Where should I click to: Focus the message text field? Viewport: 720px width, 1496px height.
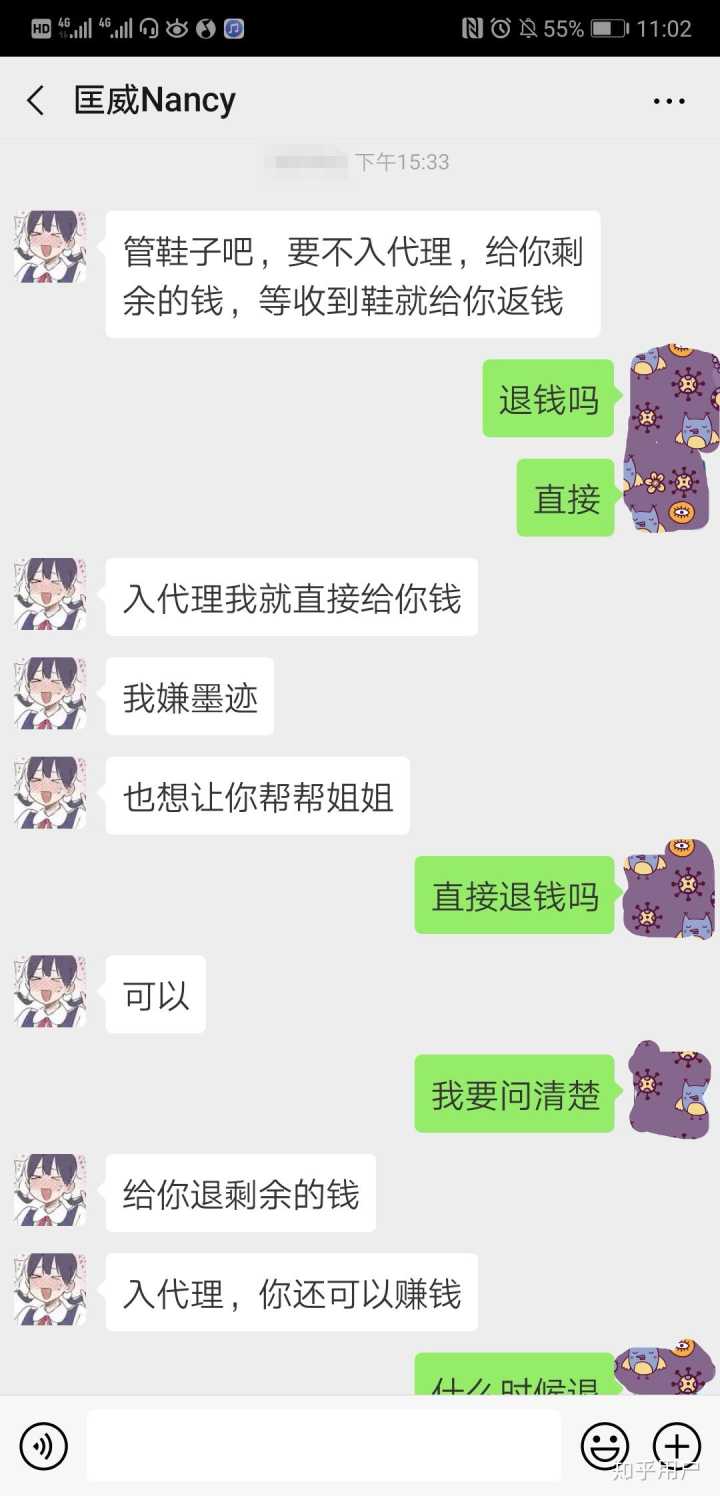point(323,1446)
